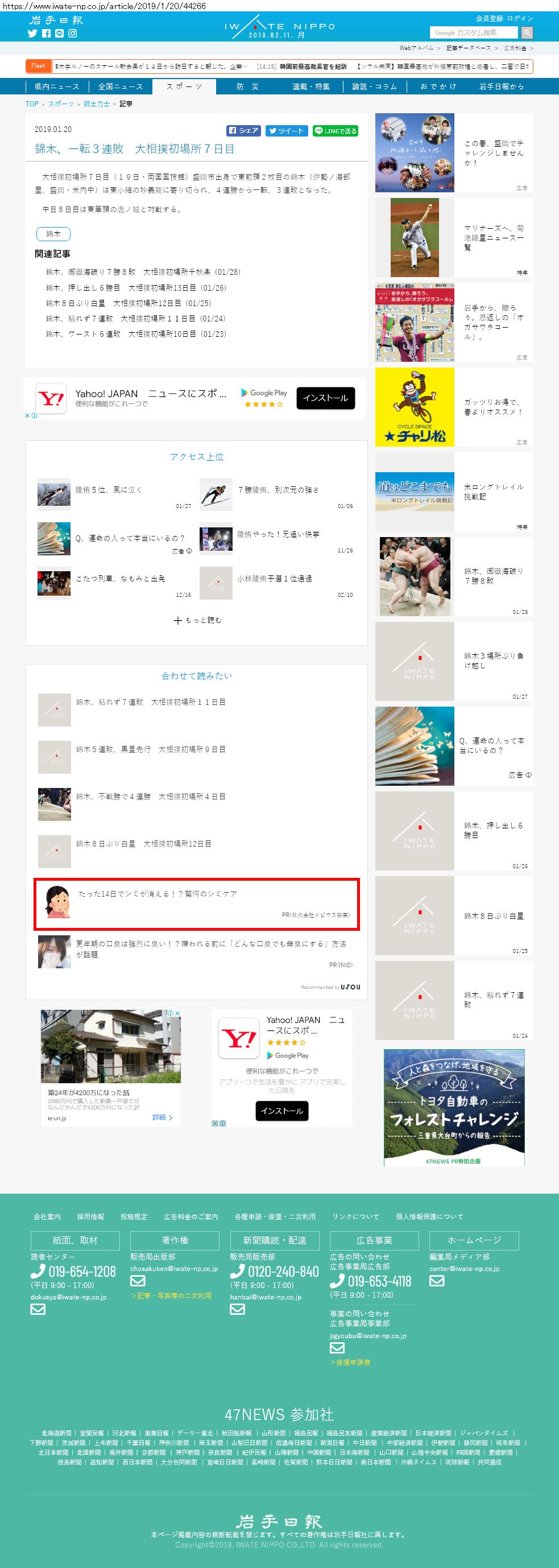Viewport: 559px width, 1568px height.
Task: Open the Twitter icon in header
Action: 33,34
